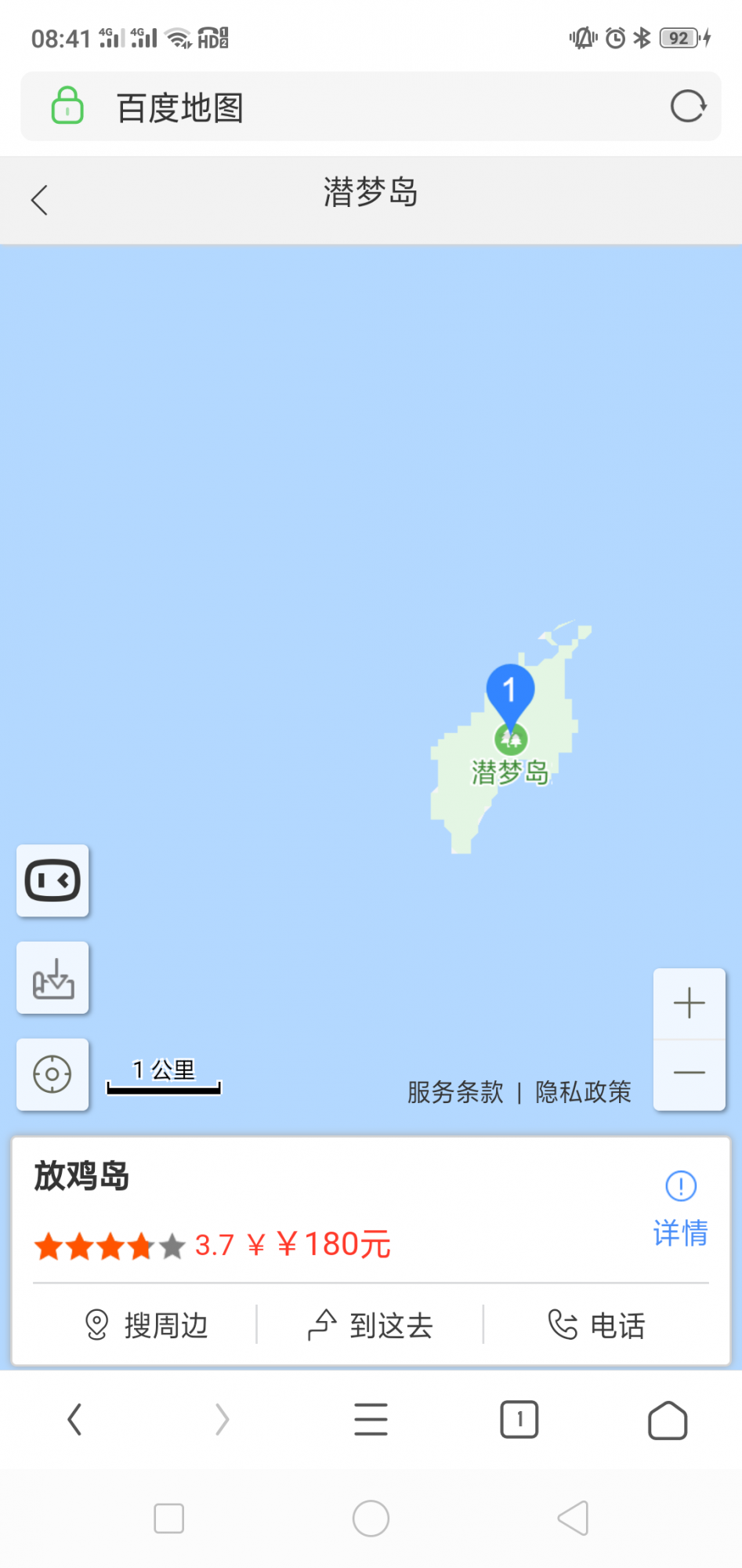Open the 隐私政策 link
742x1568 pixels.
point(583,1092)
